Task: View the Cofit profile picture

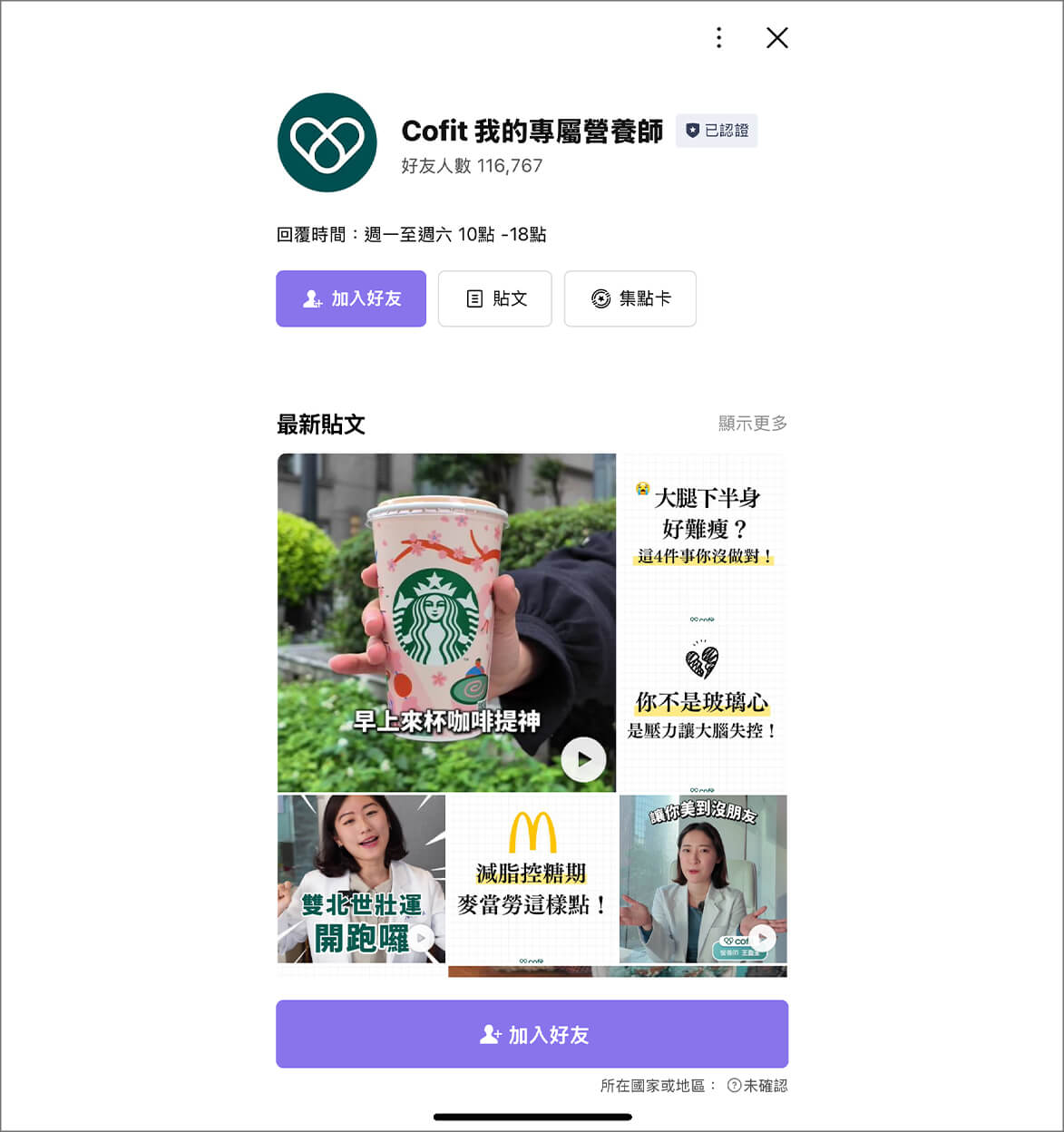Action: [x=327, y=142]
